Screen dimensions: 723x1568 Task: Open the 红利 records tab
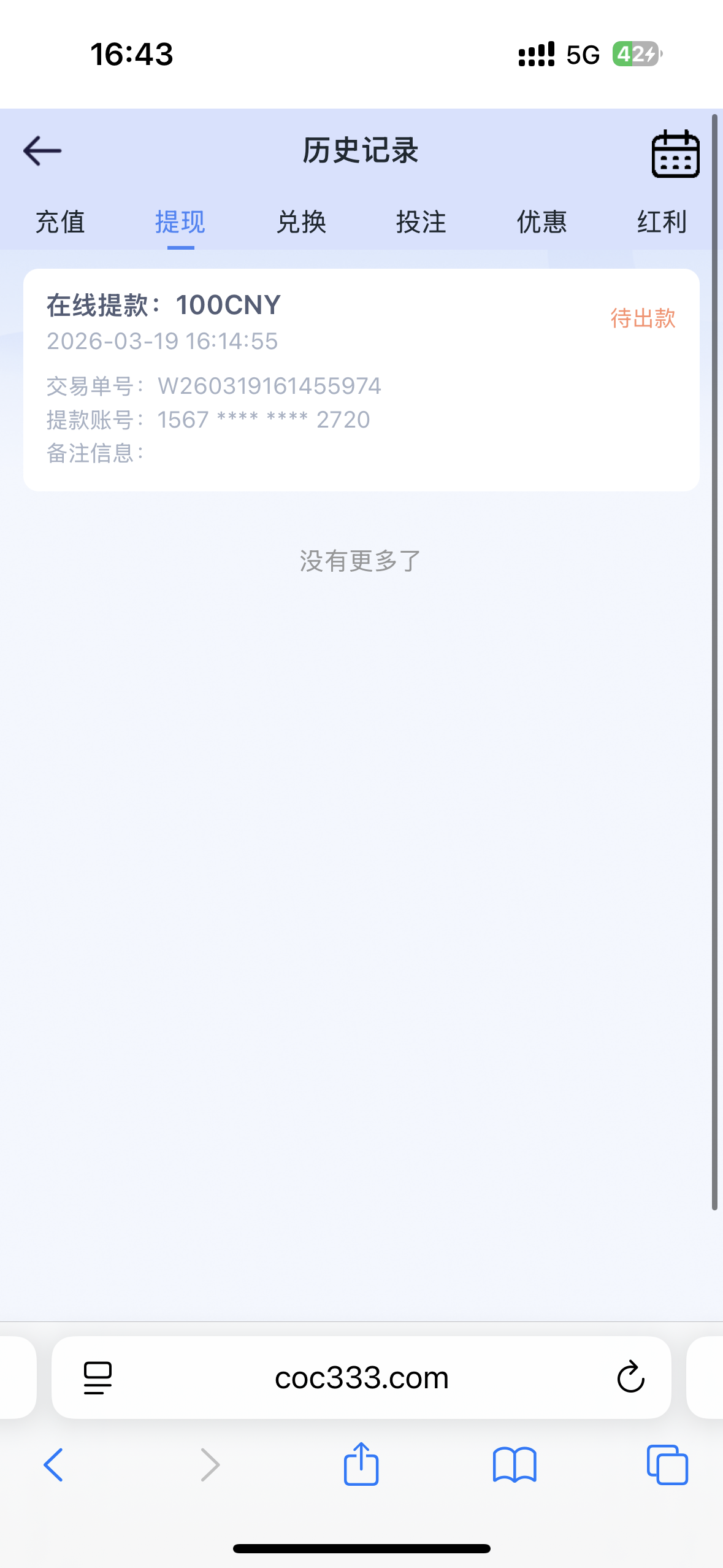coord(661,222)
